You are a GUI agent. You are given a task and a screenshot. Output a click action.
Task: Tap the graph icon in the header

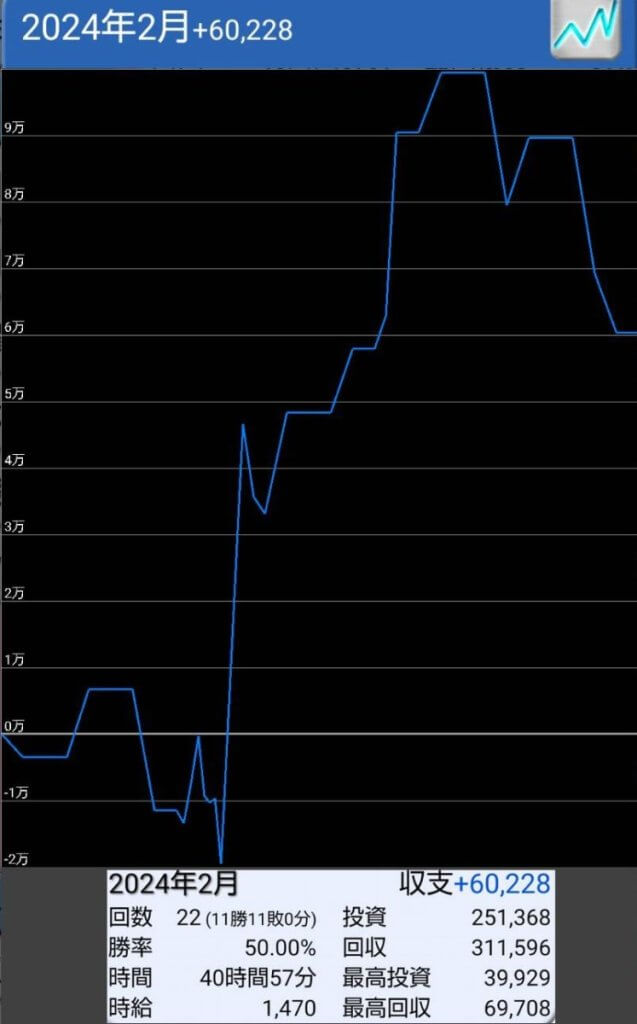tap(585, 29)
